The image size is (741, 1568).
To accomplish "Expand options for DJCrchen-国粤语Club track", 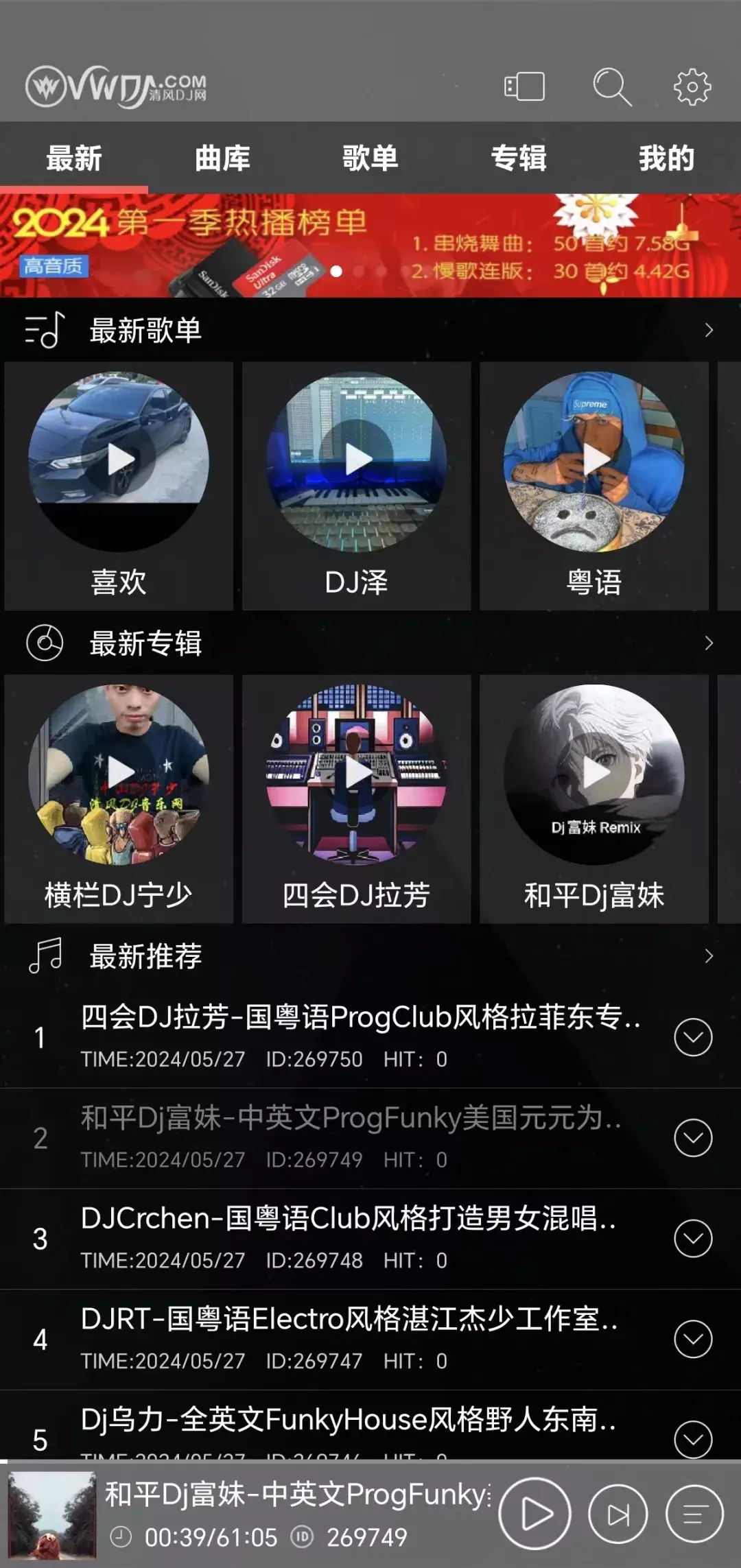I will click(693, 1239).
